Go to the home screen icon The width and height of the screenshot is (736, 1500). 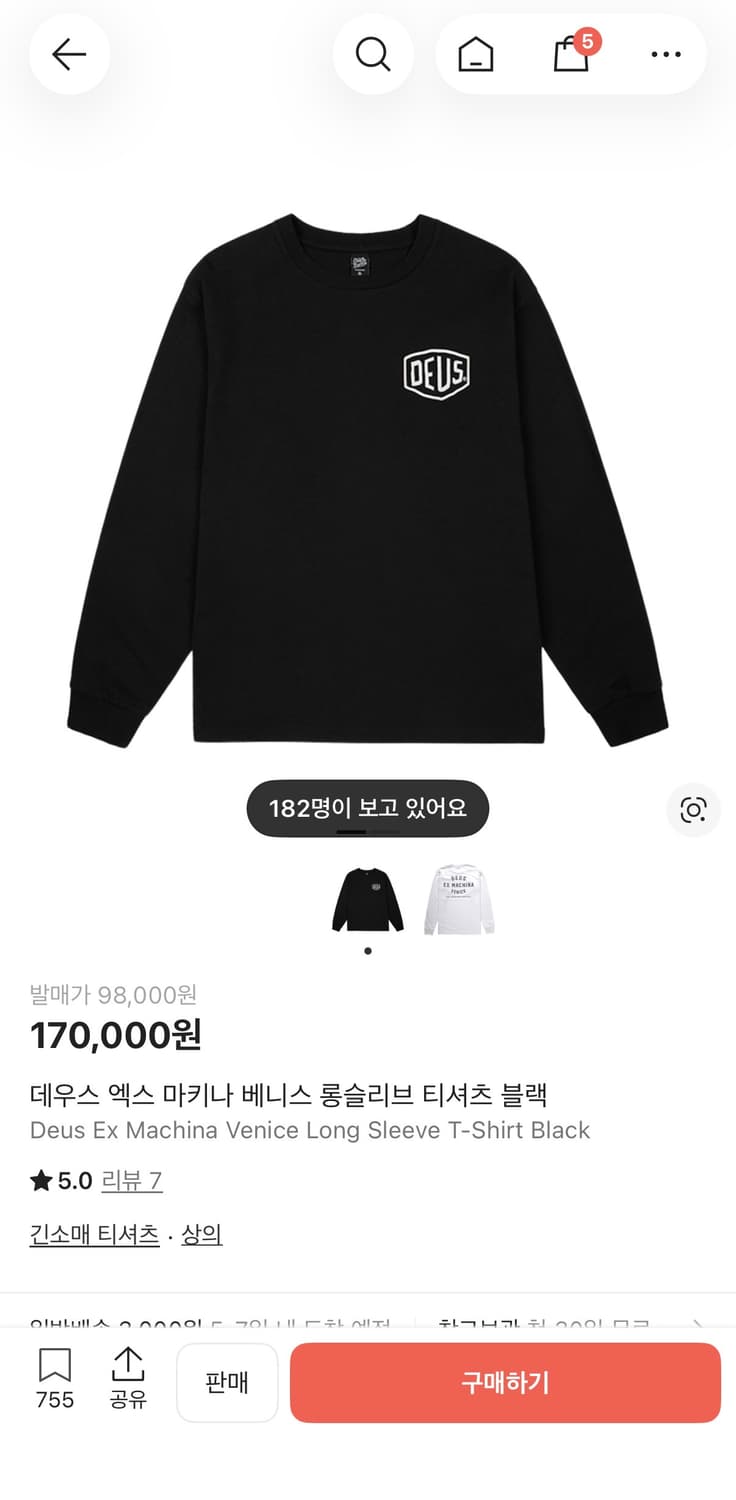pyautogui.click(x=477, y=54)
